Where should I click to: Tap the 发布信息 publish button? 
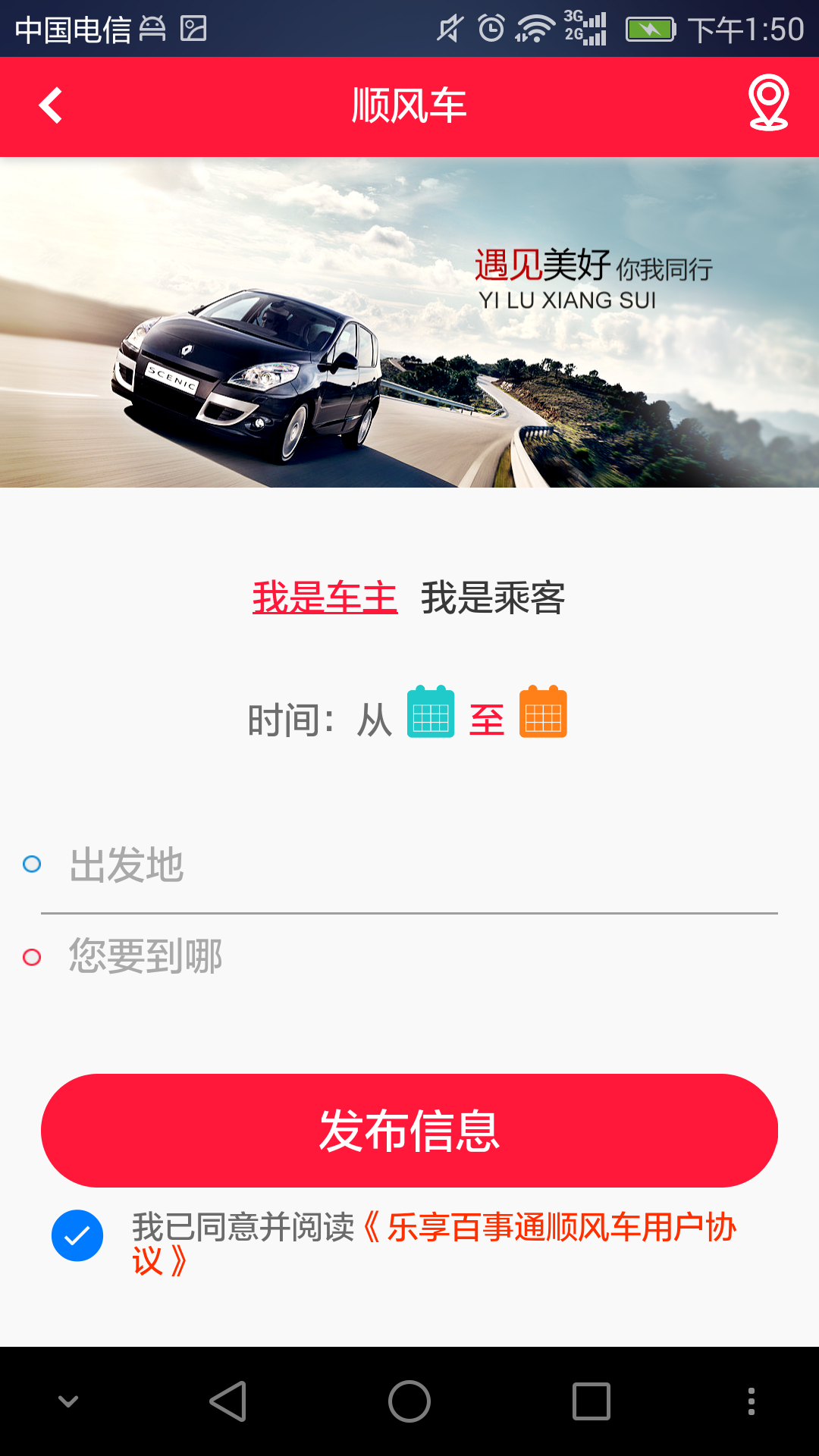[409, 1130]
